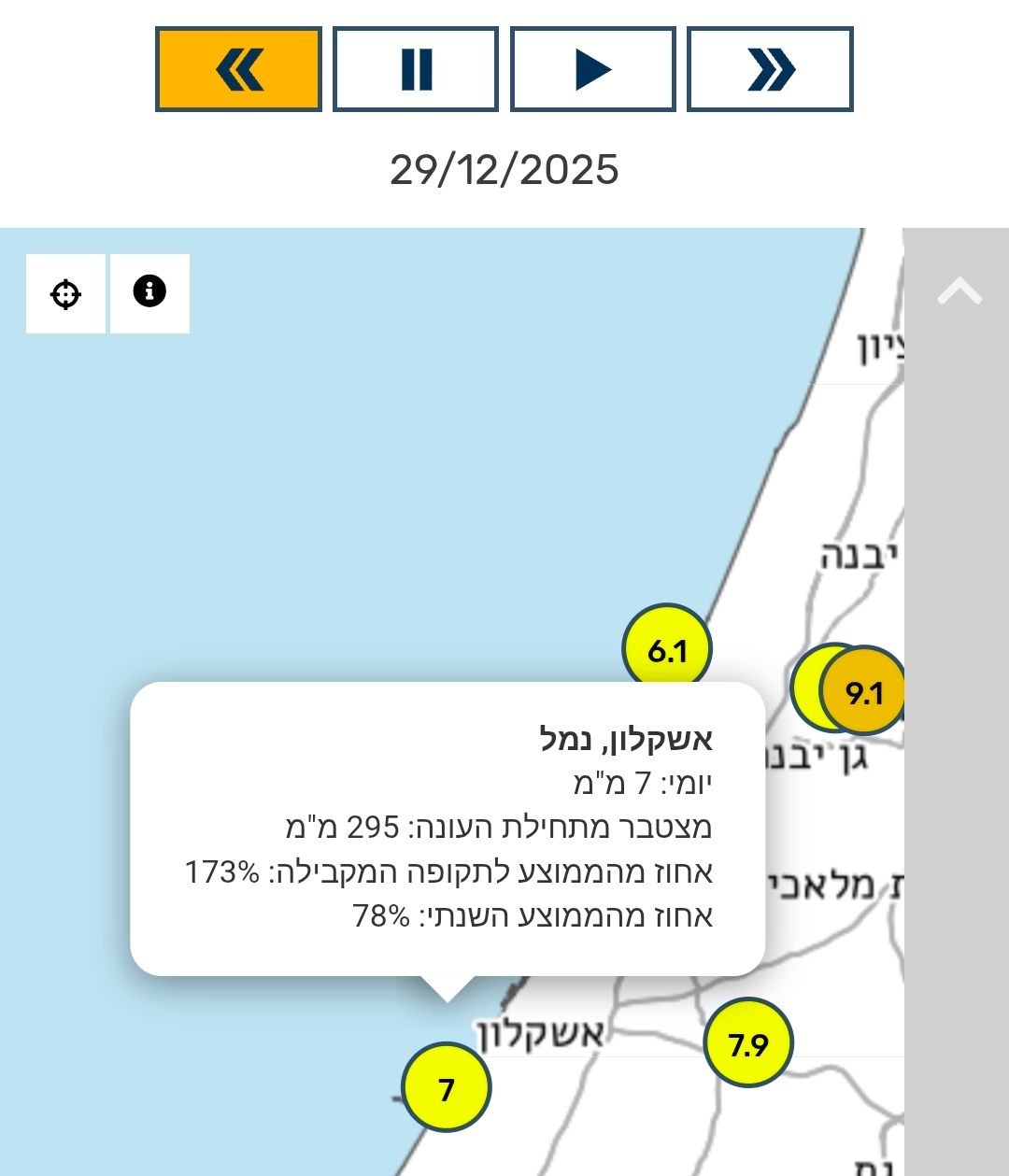Show details for the 7.9 station marker
The image size is (1009, 1176).
coord(747,1043)
